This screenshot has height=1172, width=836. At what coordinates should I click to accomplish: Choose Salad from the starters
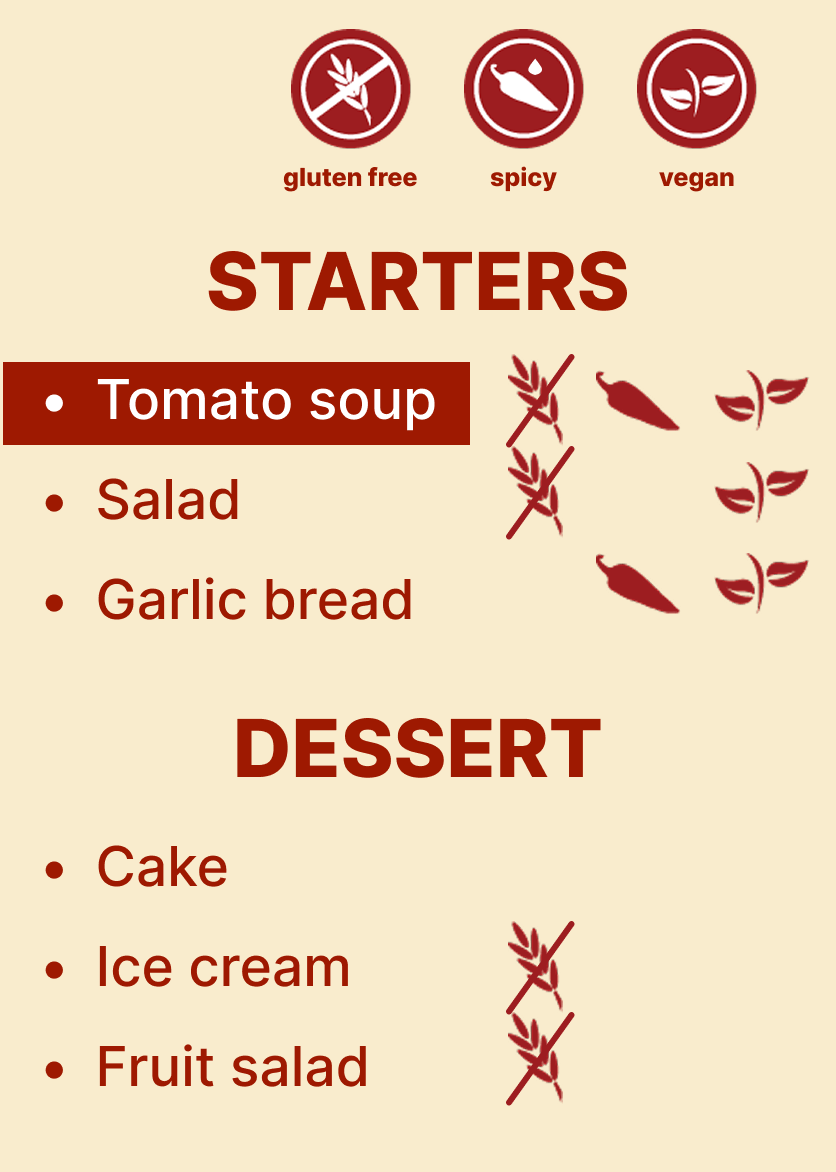168,500
